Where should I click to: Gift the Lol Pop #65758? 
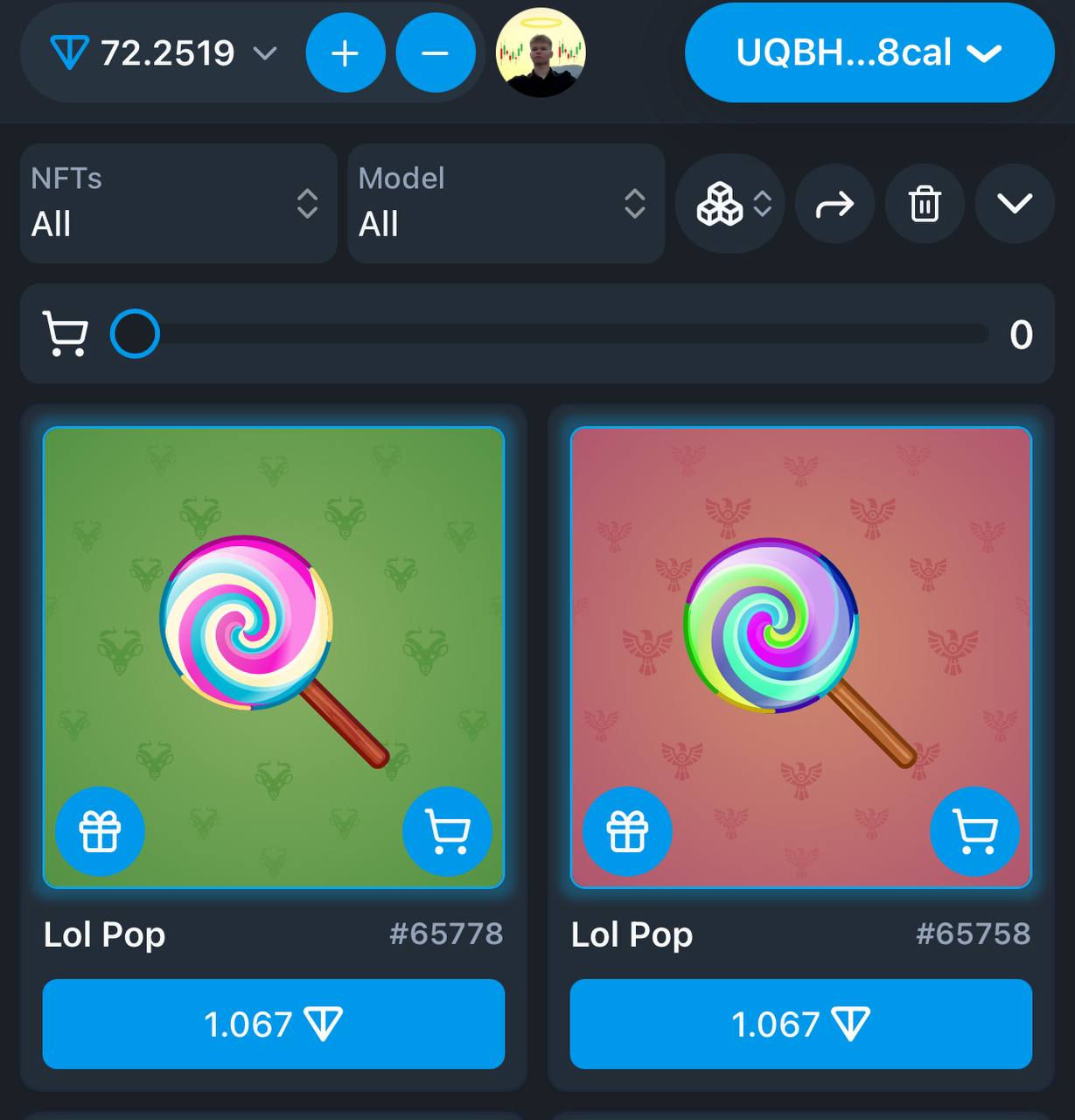627,831
